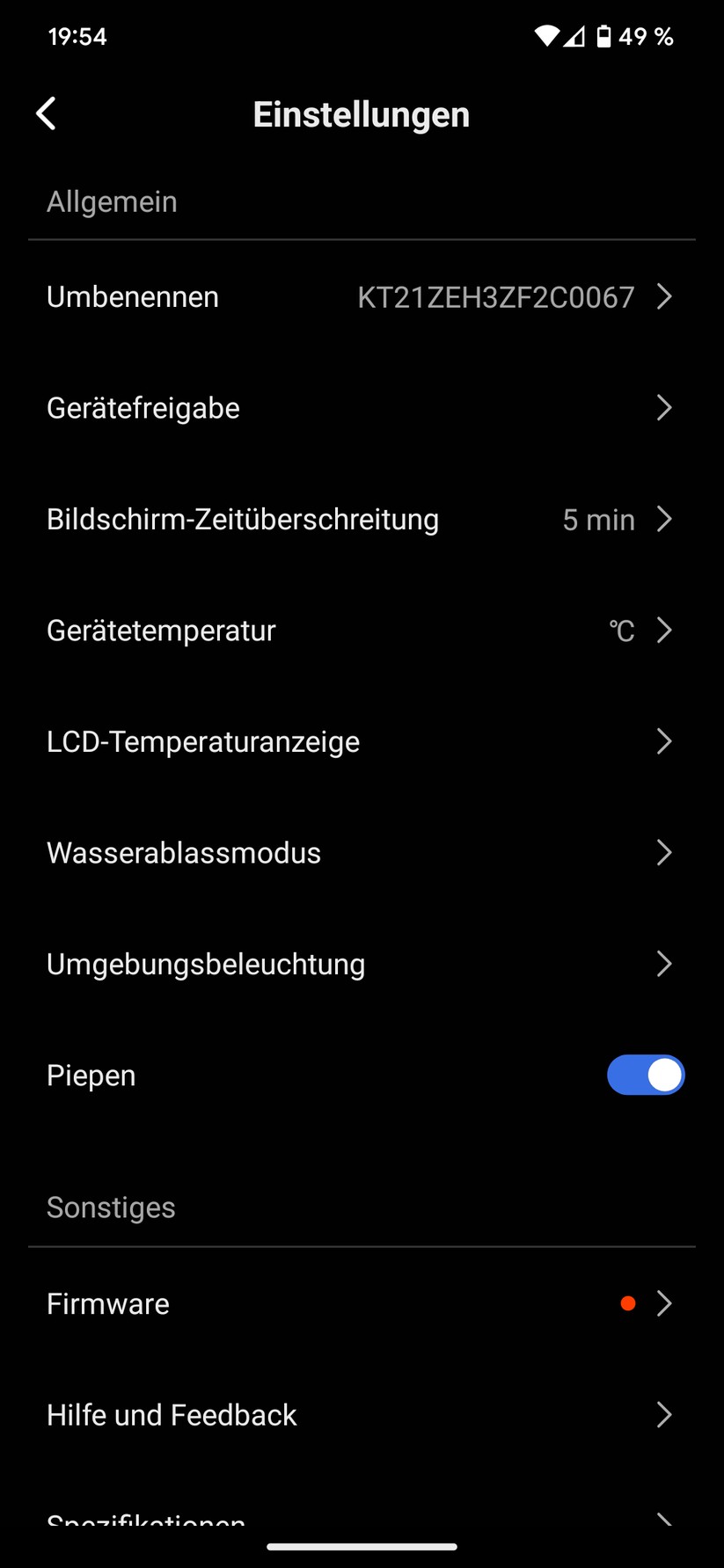Open Umgebungsbeleuchtung settings
724x1568 pixels.
click(x=361, y=965)
